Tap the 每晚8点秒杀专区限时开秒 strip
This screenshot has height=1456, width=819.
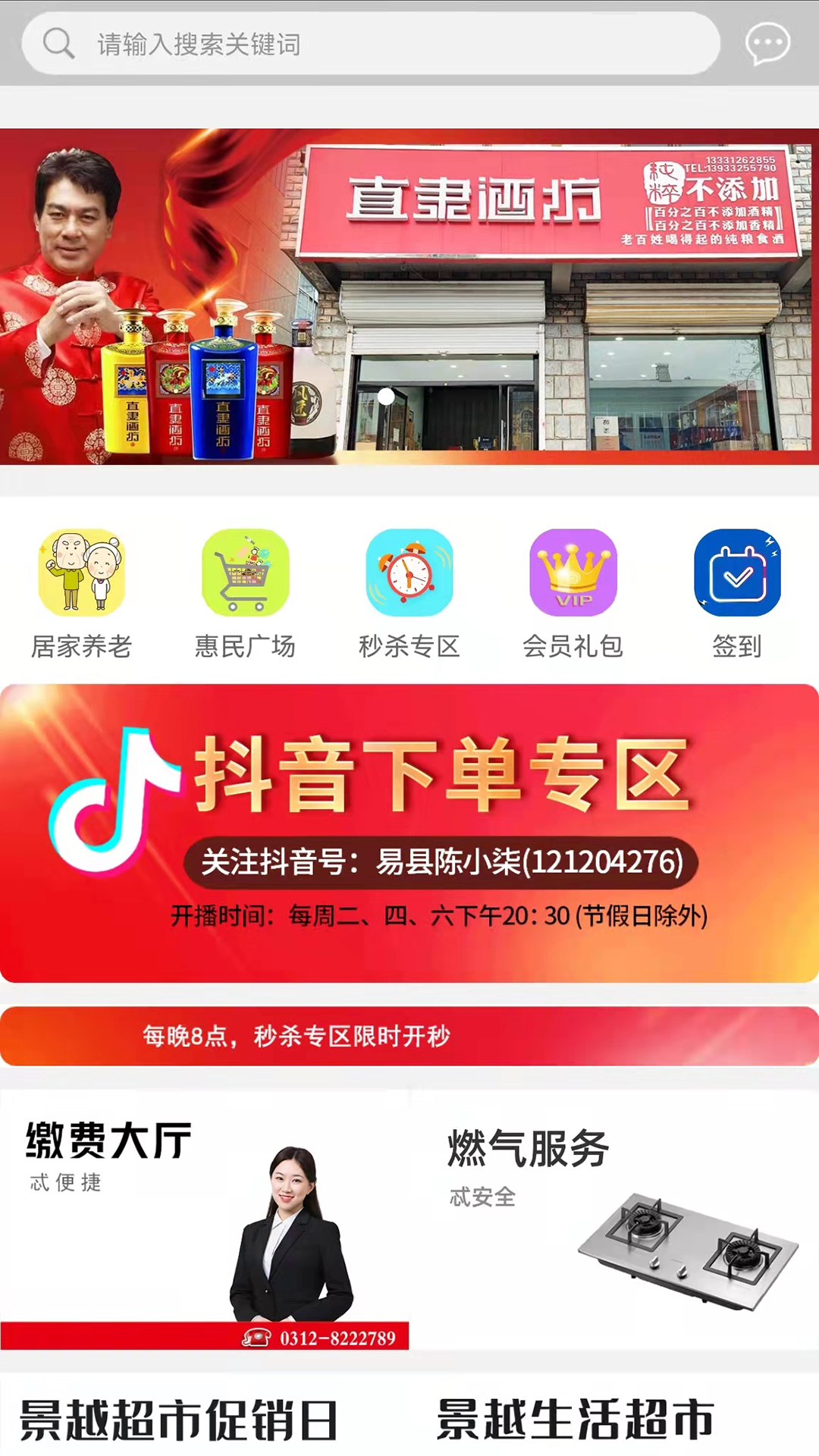[409, 1036]
